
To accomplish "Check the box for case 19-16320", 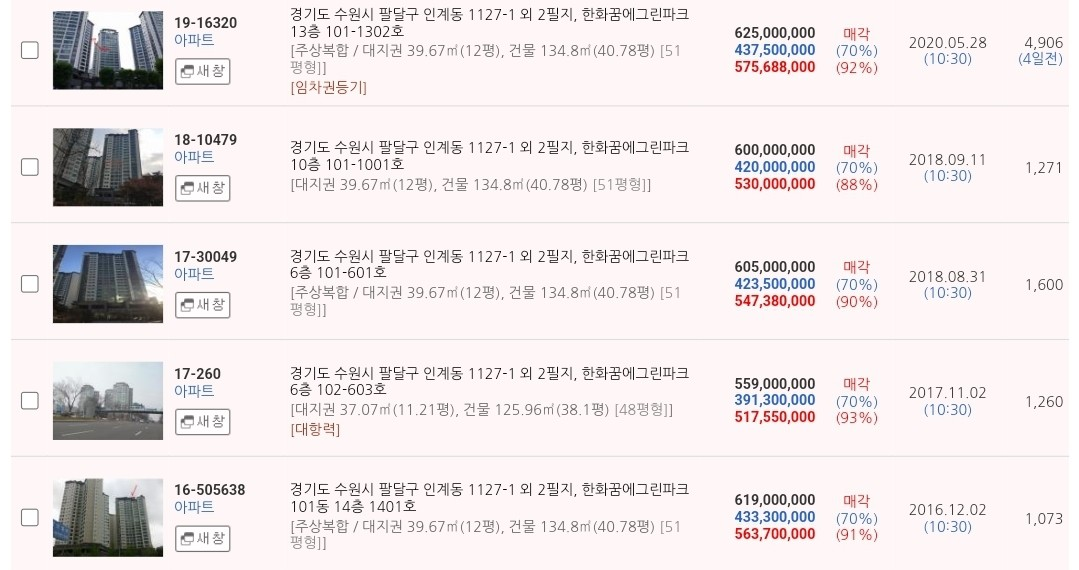I will 30,50.
